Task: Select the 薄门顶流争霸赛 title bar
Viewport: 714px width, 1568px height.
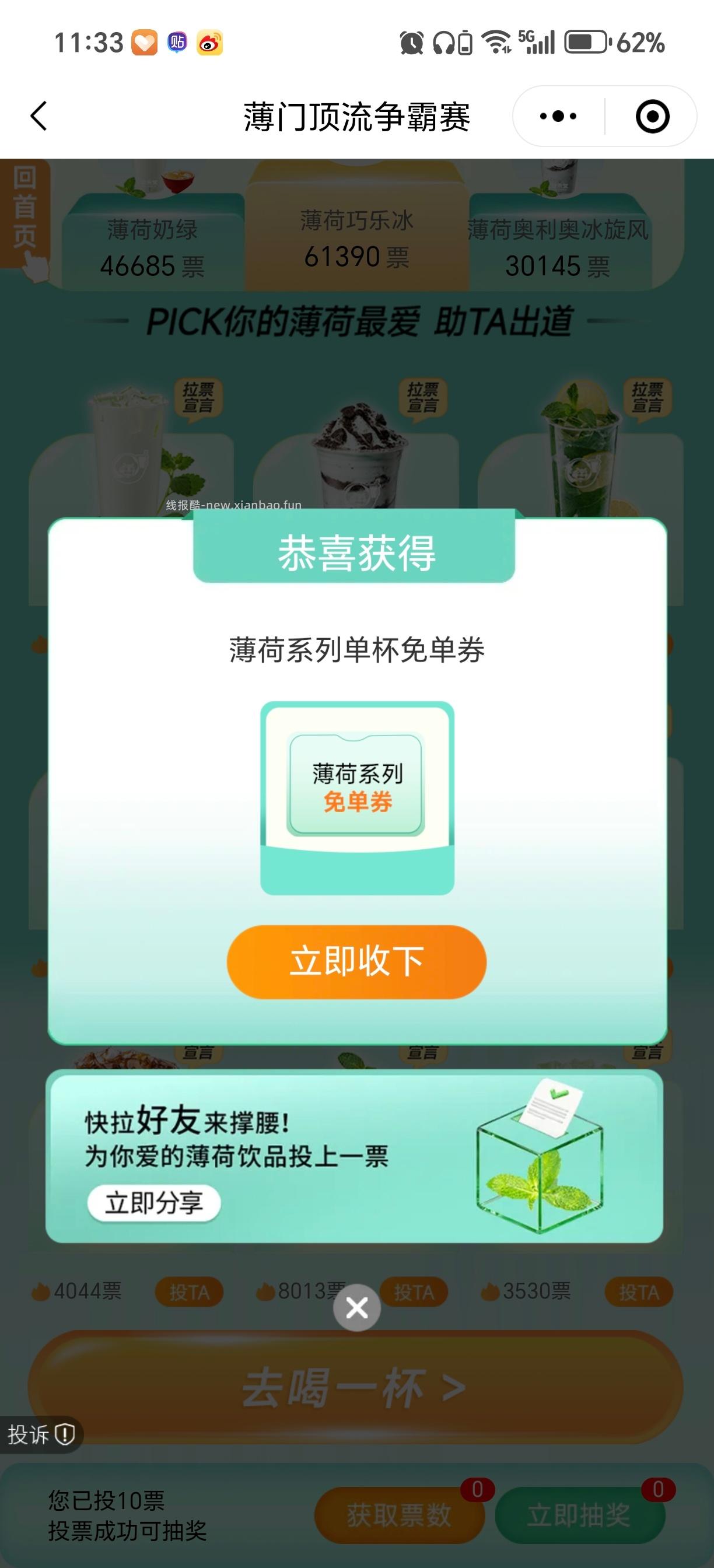Action: coord(356,116)
